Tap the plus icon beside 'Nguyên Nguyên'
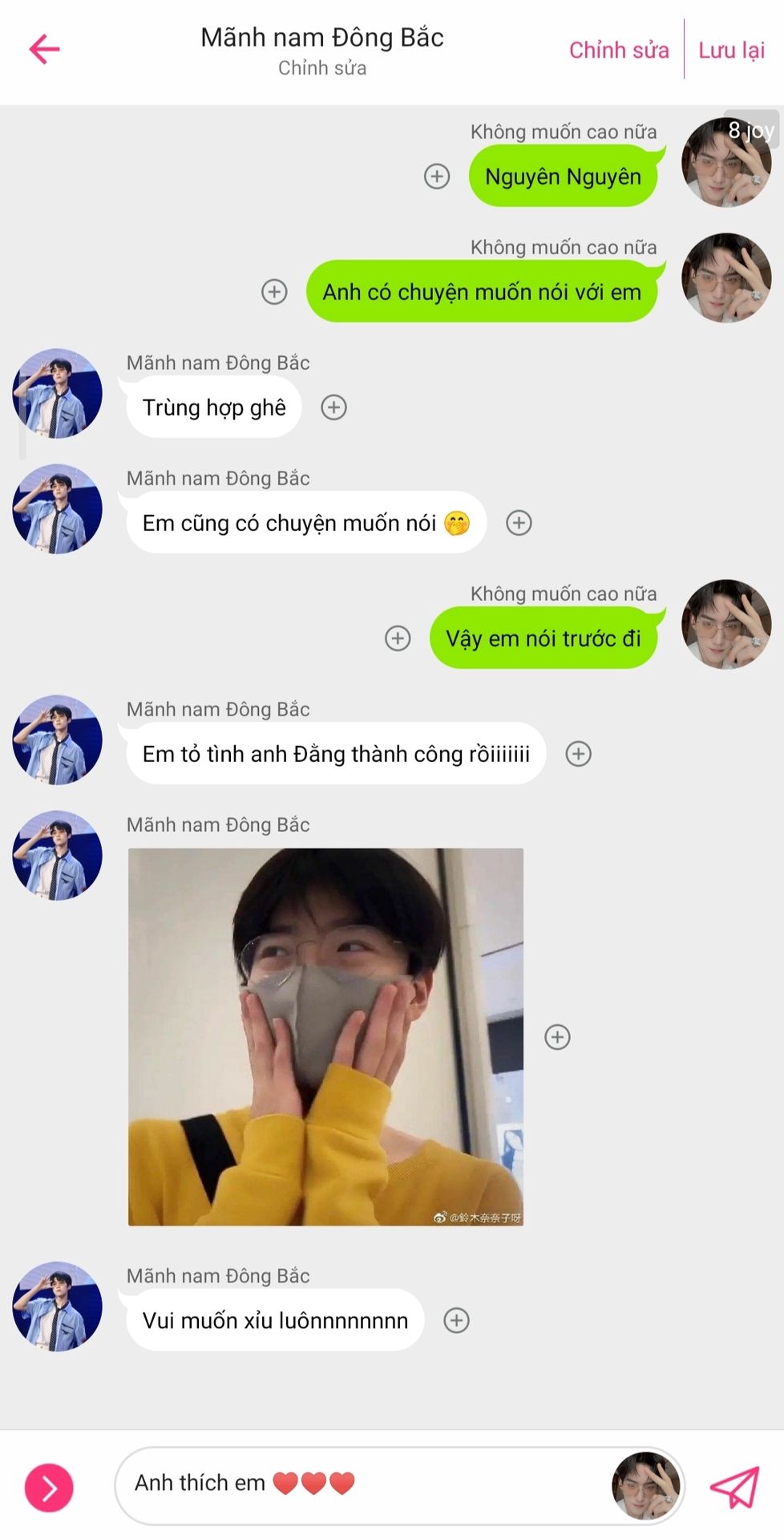784x1540 pixels. coord(437,176)
